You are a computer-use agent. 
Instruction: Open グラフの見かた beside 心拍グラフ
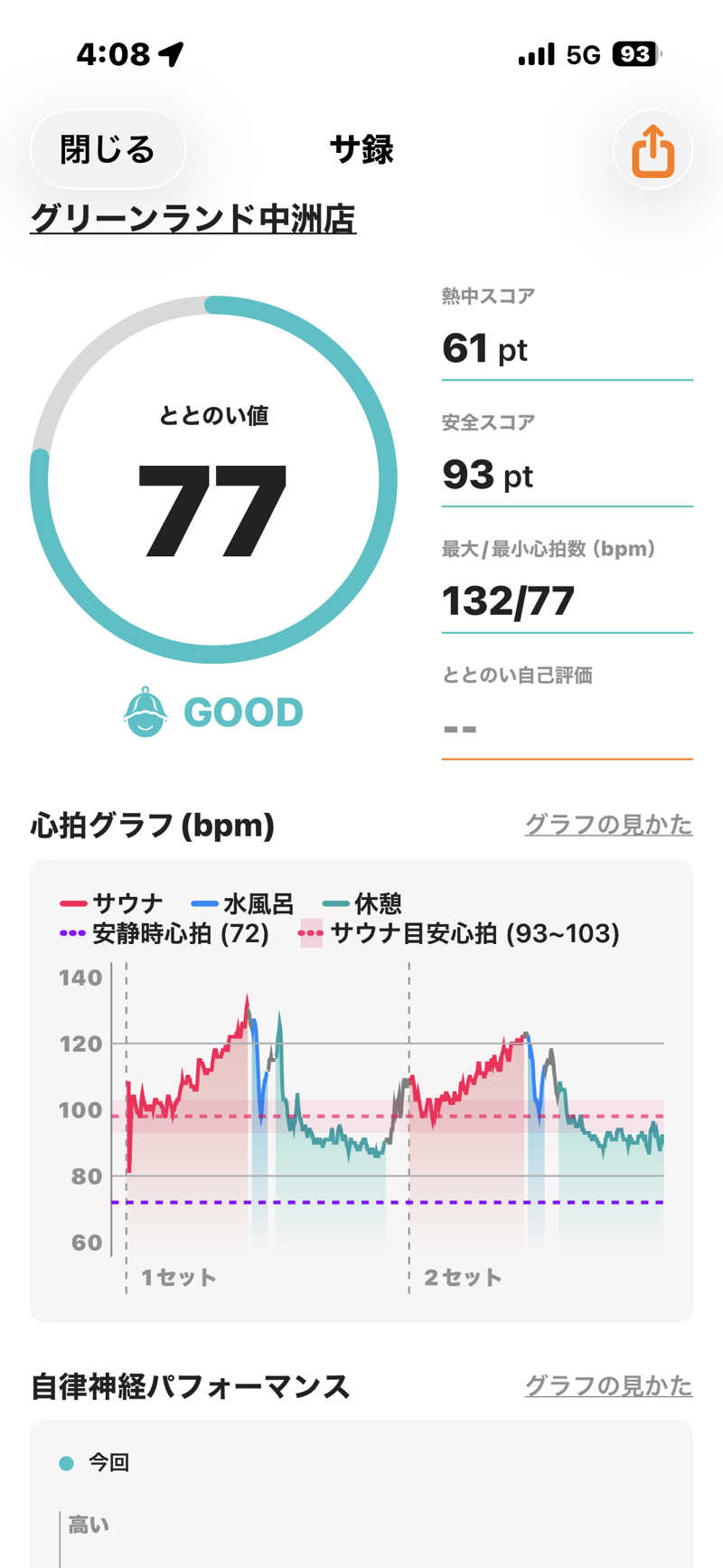[608, 825]
